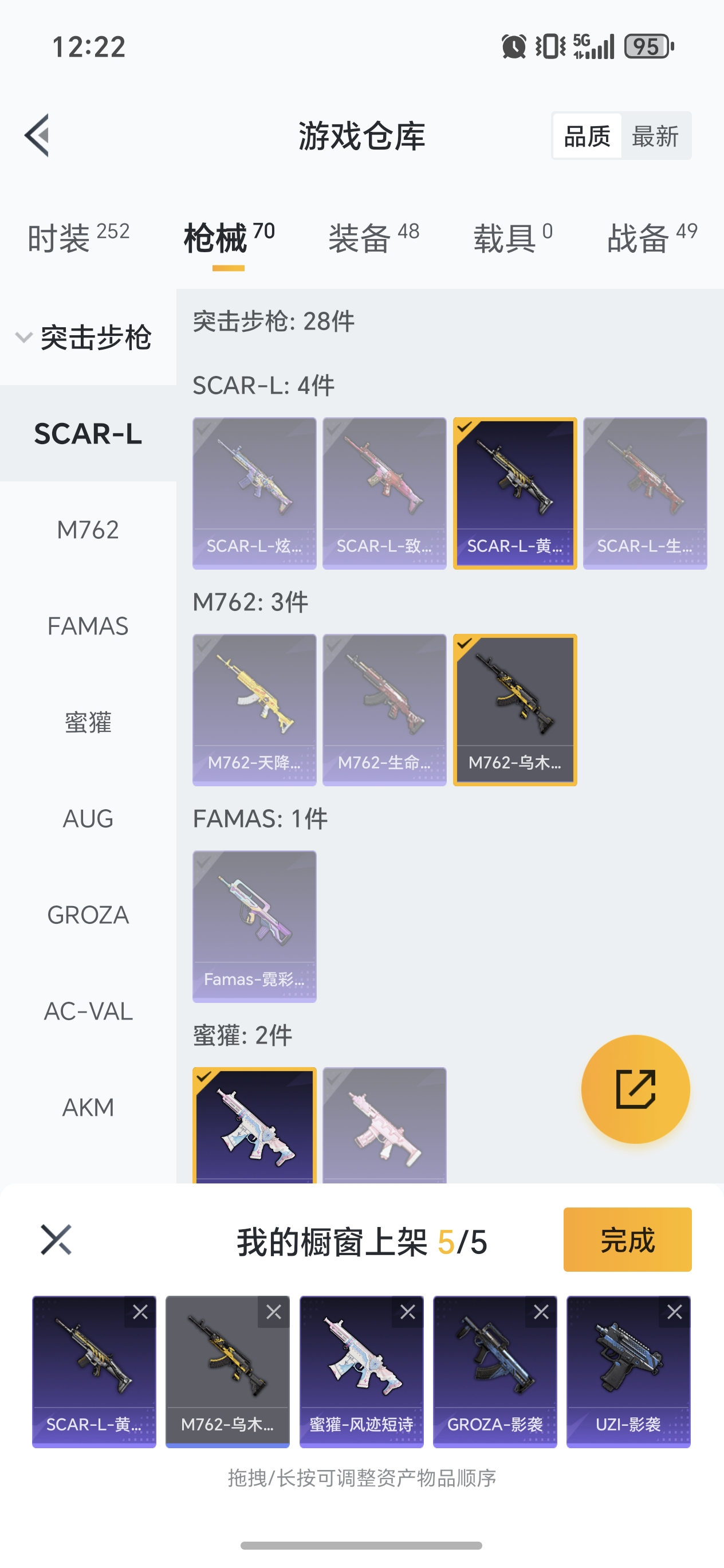The image size is (724, 1568).
Task: Remove UZI-影袭 from the showcase
Action: [x=674, y=1312]
